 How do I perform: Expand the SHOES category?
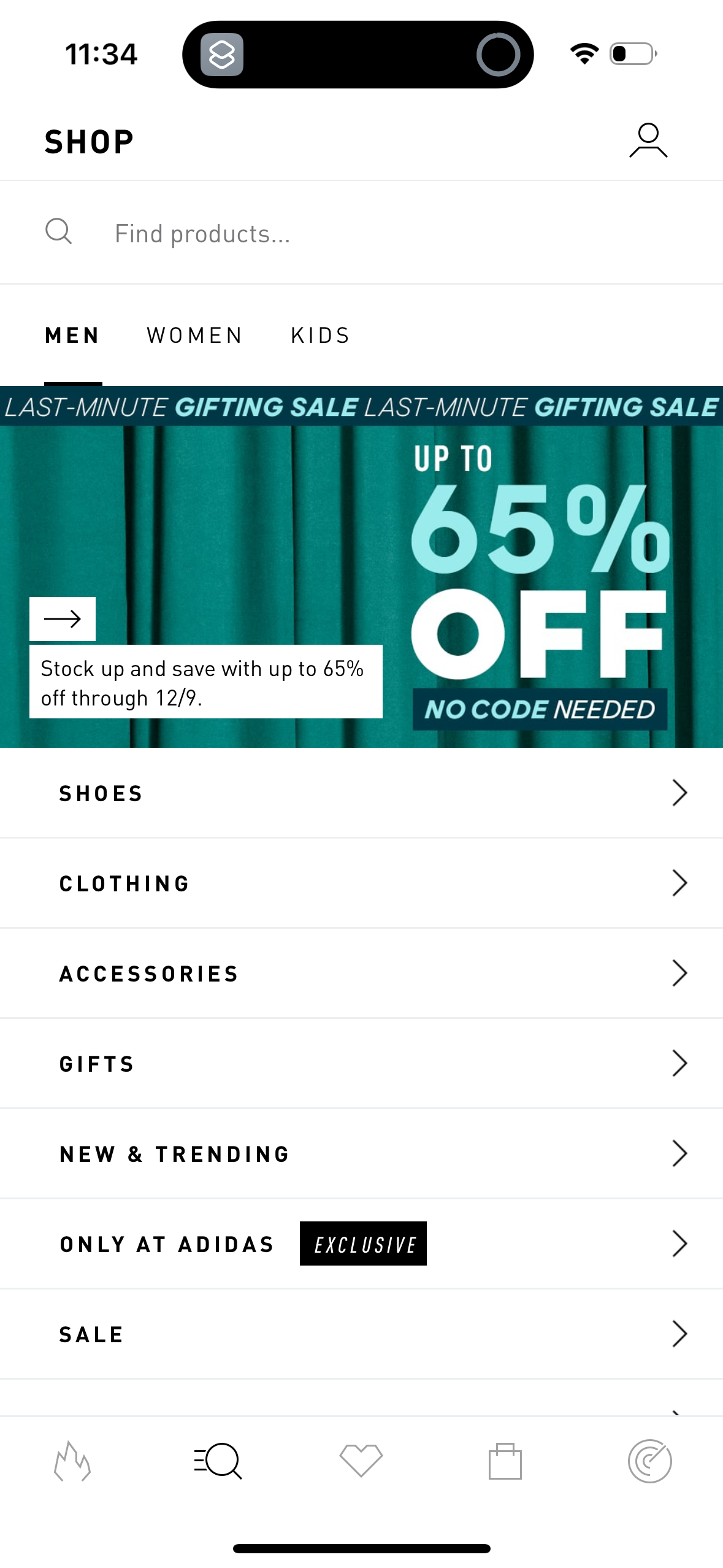click(x=361, y=793)
